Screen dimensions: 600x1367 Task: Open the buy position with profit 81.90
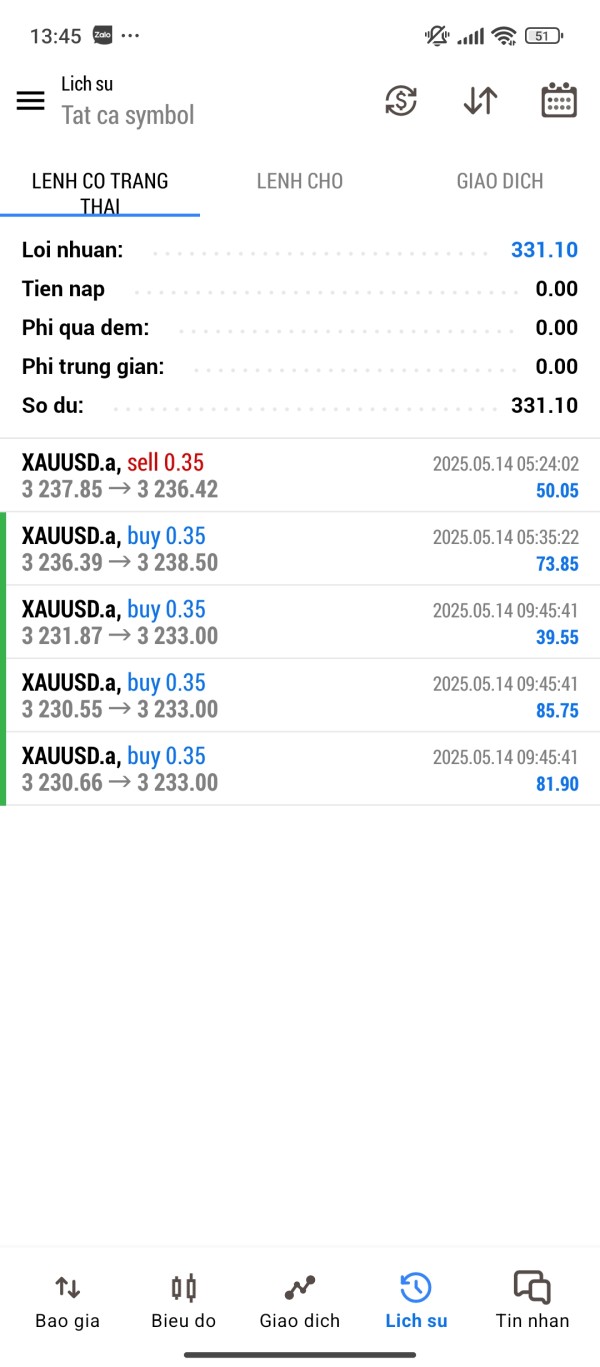300,769
